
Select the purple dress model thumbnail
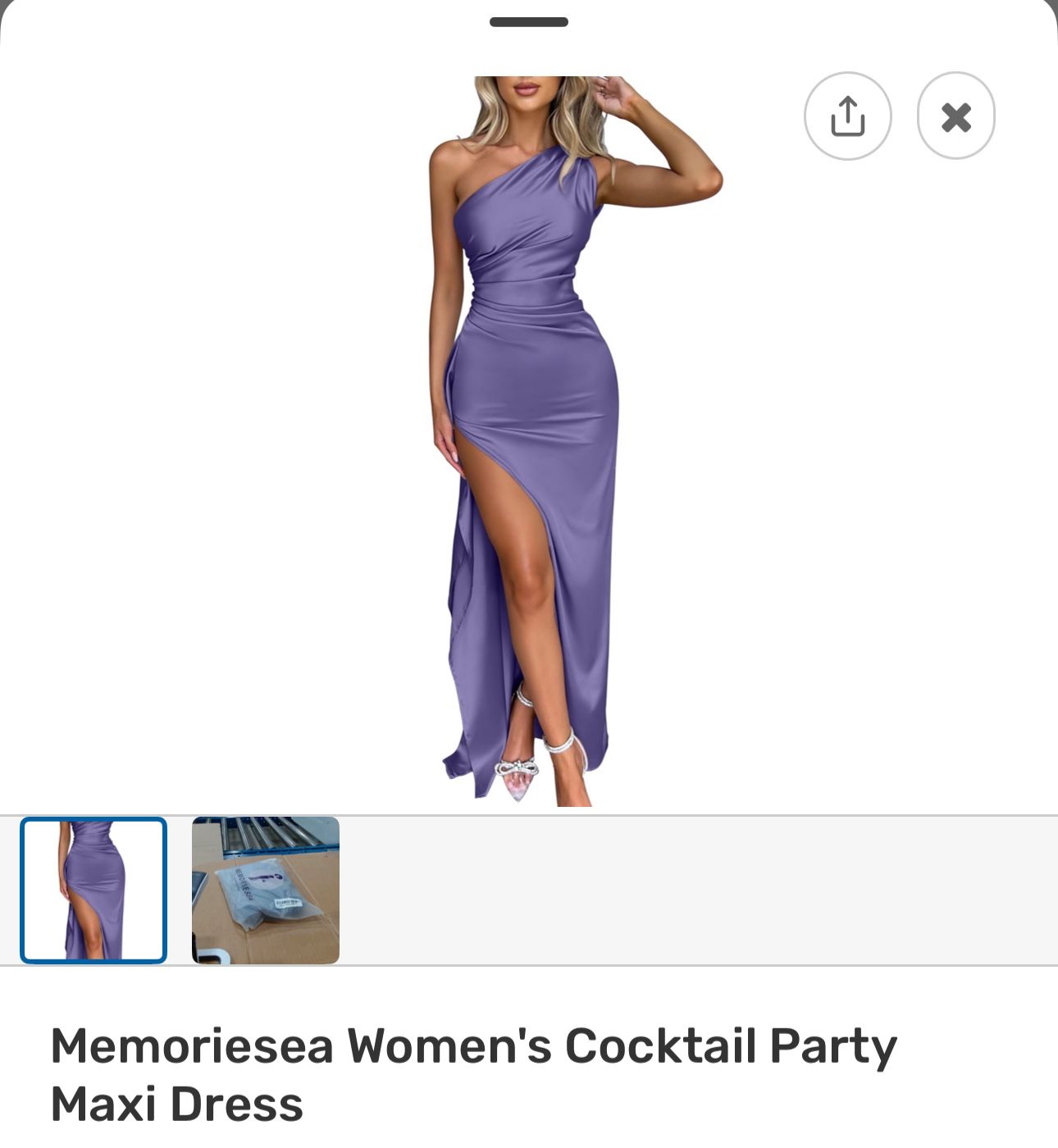[x=93, y=890]
